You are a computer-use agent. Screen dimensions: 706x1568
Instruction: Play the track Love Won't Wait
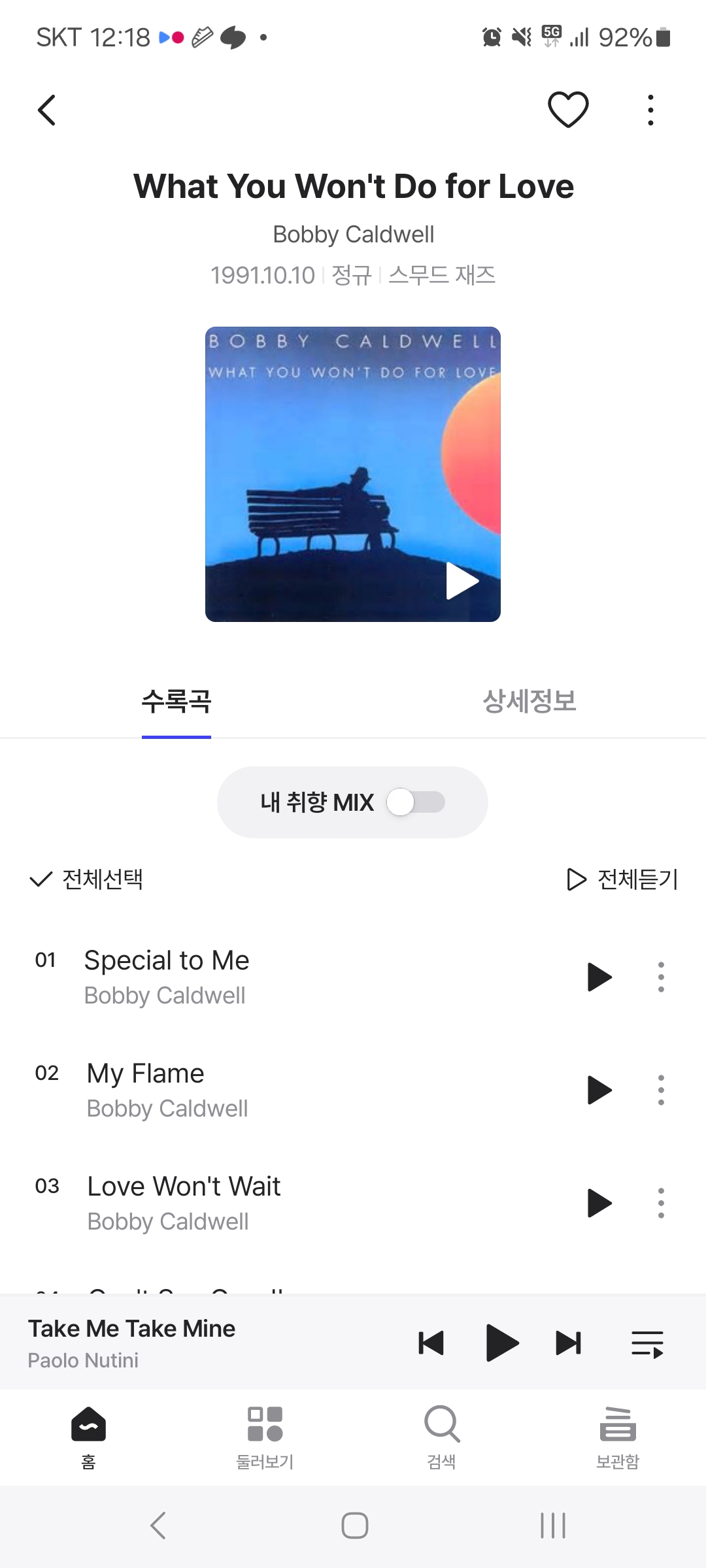coord(599,1203)
